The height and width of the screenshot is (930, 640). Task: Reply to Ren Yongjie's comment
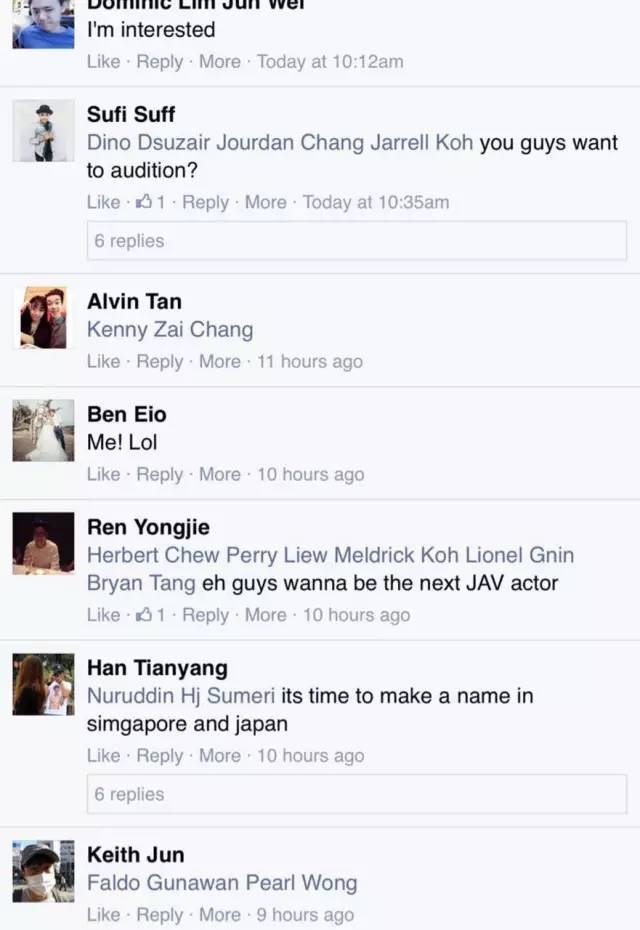coord(206,615)
